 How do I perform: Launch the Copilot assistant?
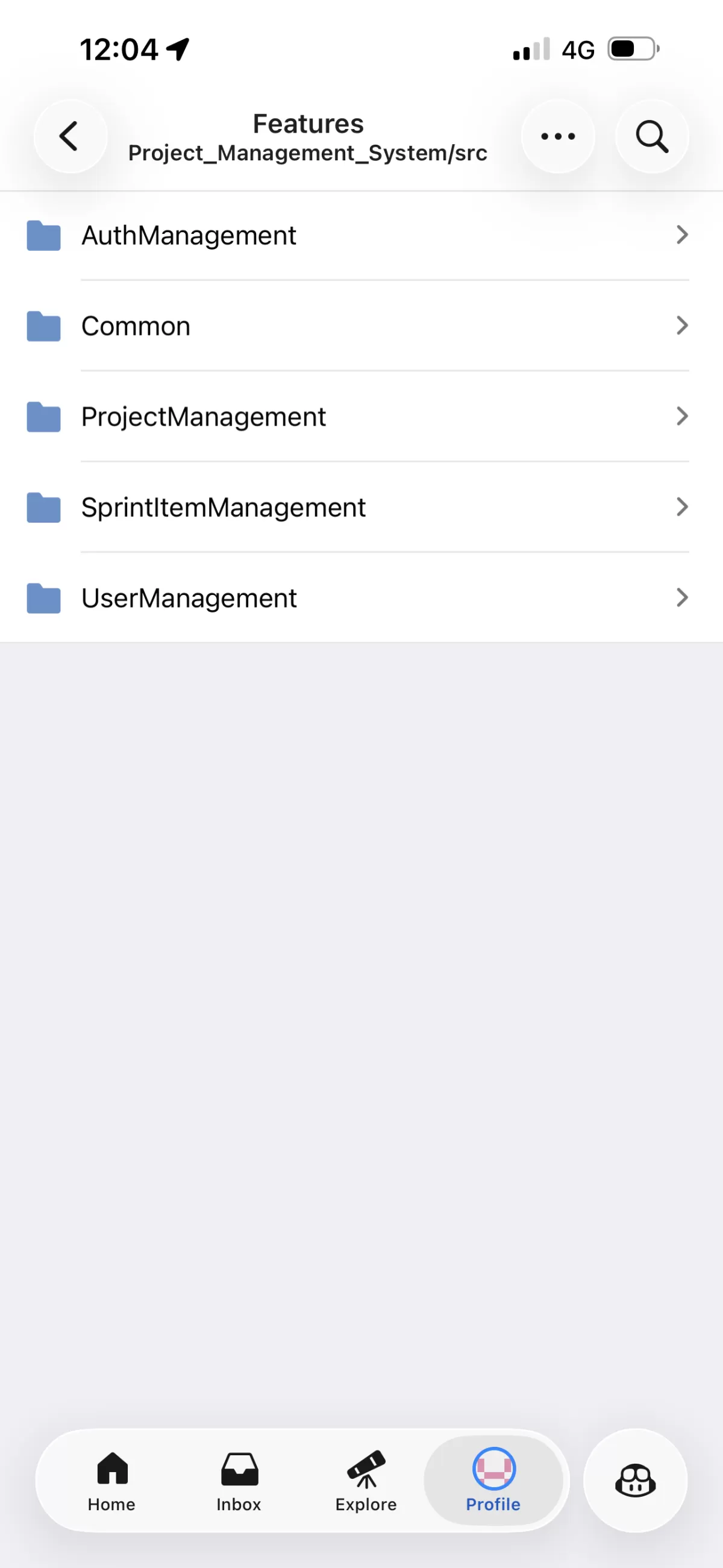click(636, 1481)
